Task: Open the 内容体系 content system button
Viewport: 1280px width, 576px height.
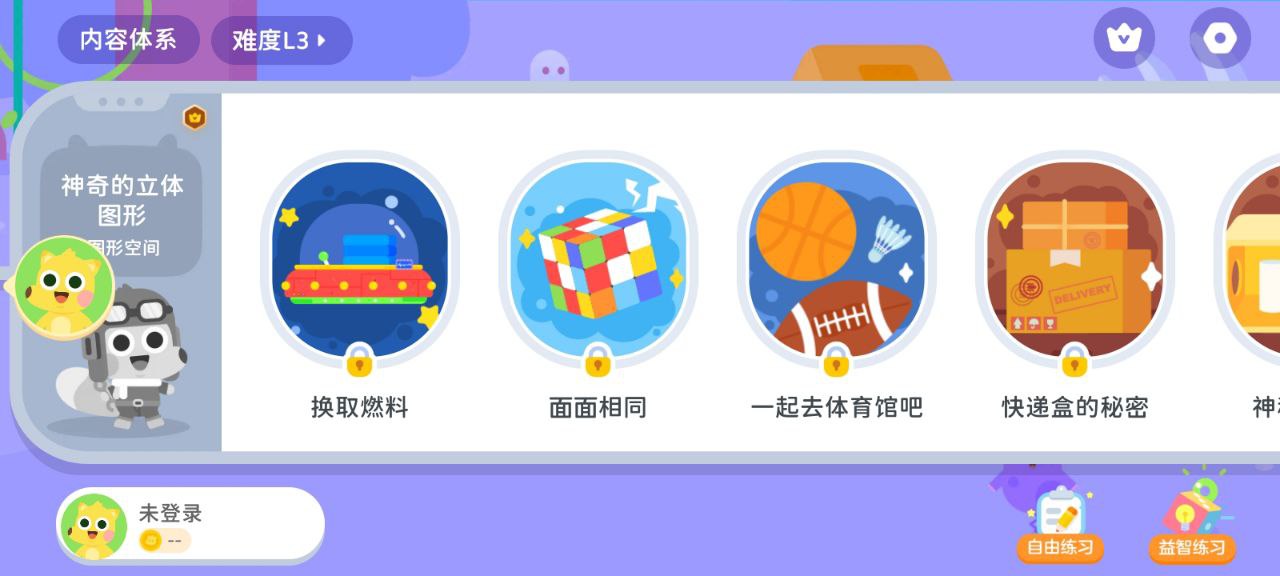Action: 128,40
